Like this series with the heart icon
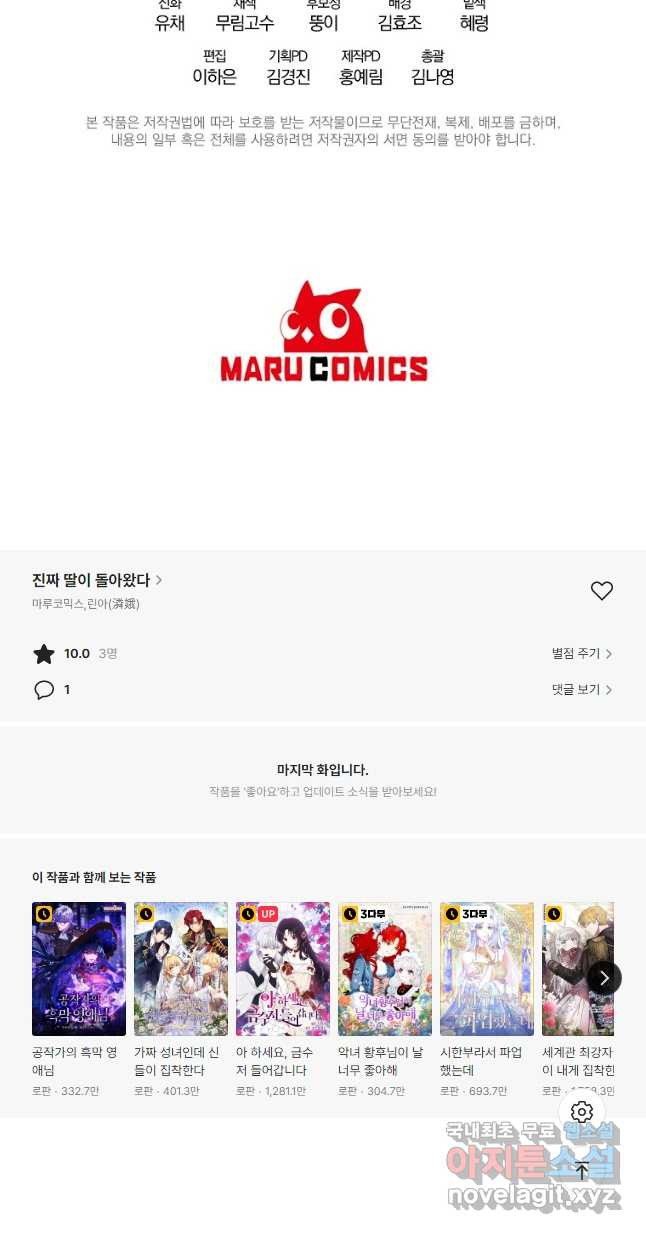Image resolution: width=646 pixels, height=1234 pixels. pyautogui.click(x=601, y=591)
